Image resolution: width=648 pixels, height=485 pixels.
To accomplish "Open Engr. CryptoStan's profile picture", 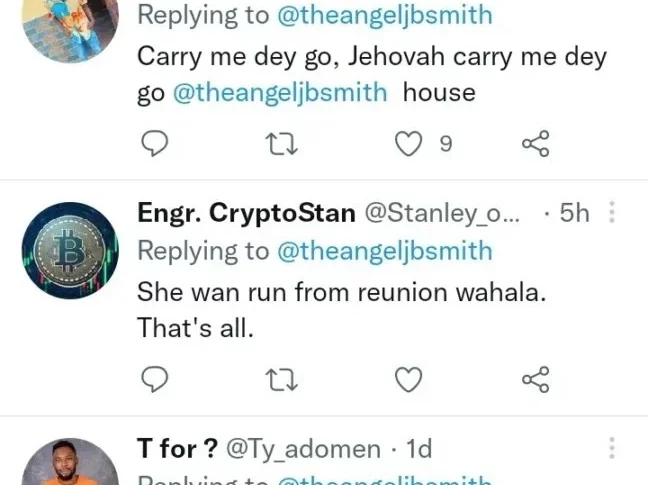I will (70, 250).
